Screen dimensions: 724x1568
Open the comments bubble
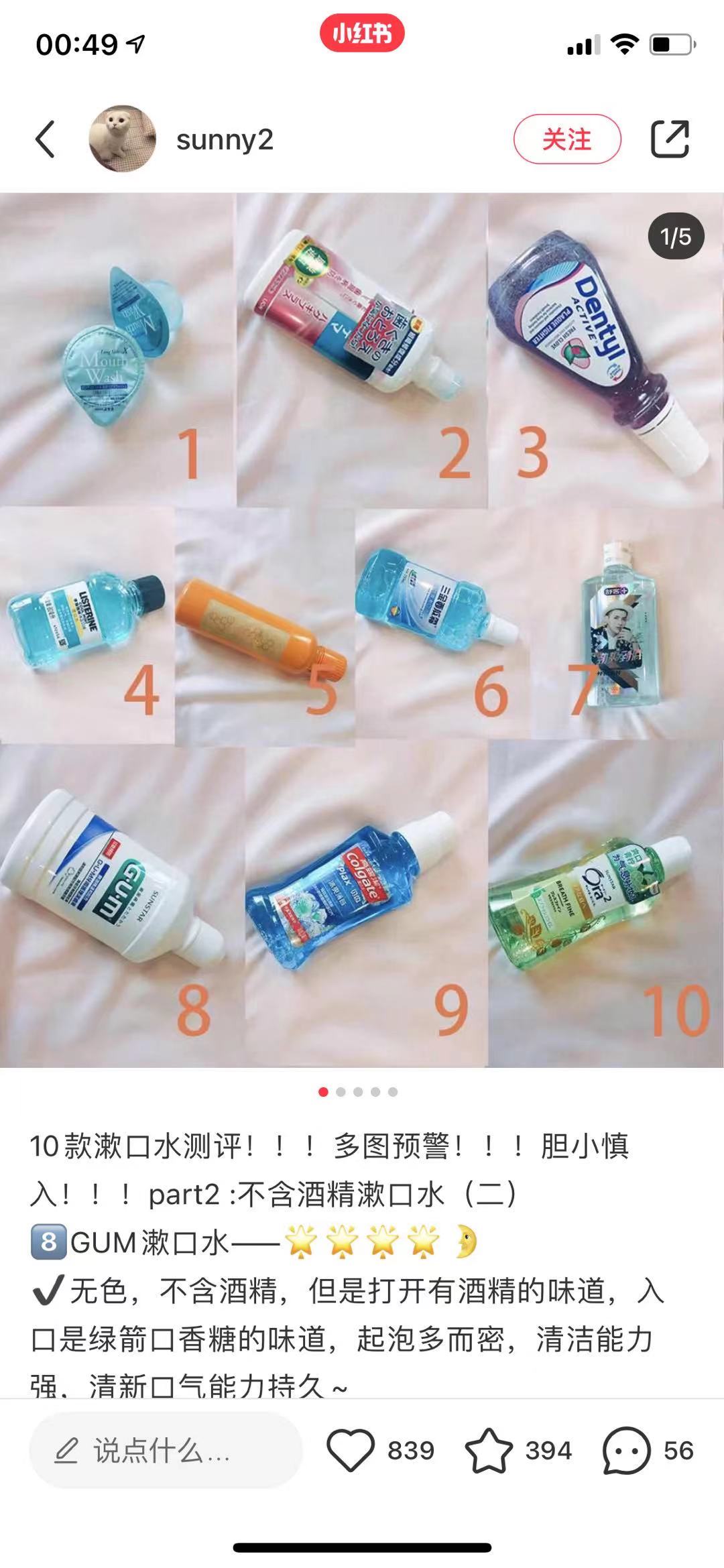click(x=626, y=1451)
